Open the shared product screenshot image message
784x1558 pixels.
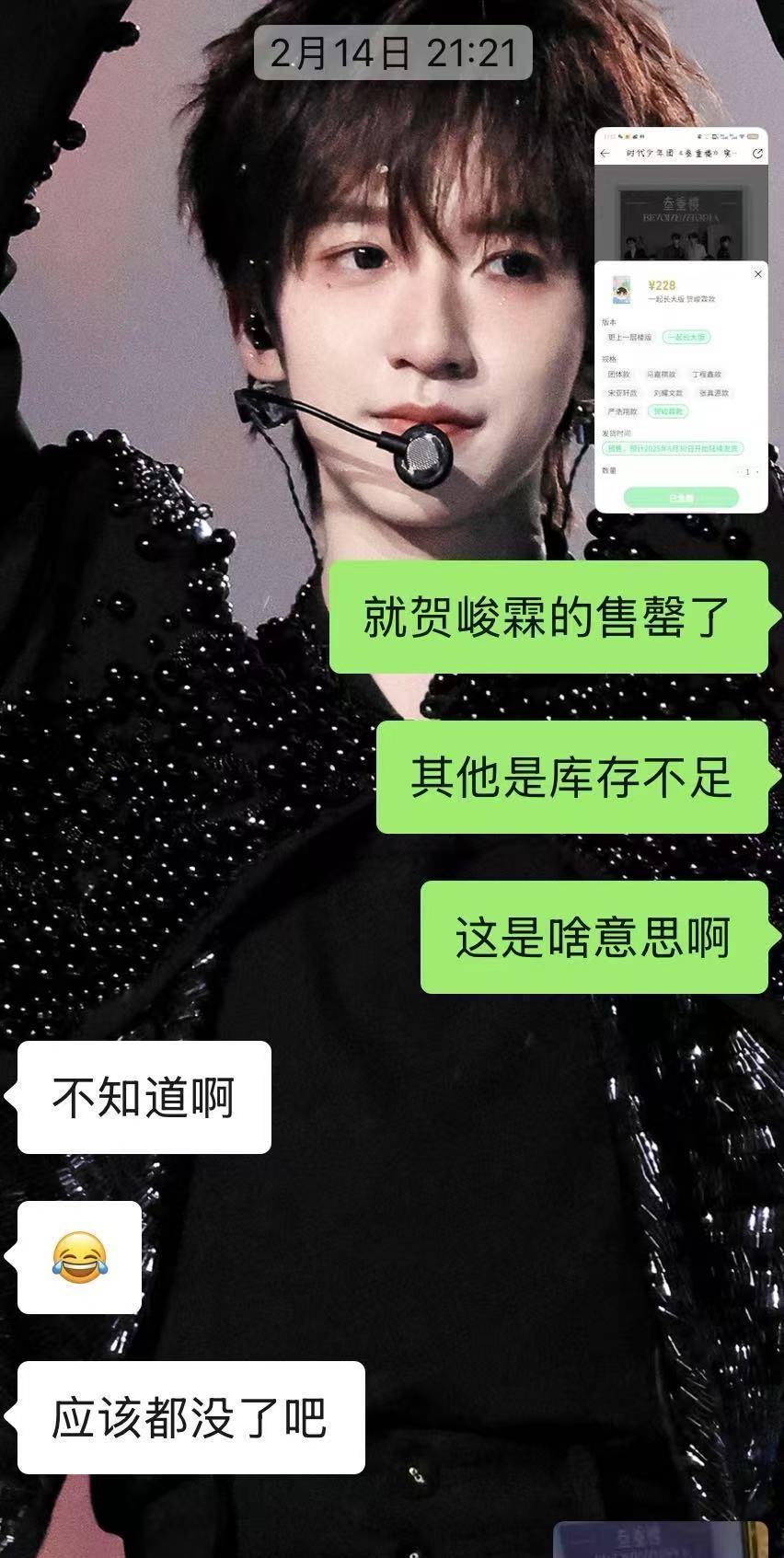pos(681,320)
